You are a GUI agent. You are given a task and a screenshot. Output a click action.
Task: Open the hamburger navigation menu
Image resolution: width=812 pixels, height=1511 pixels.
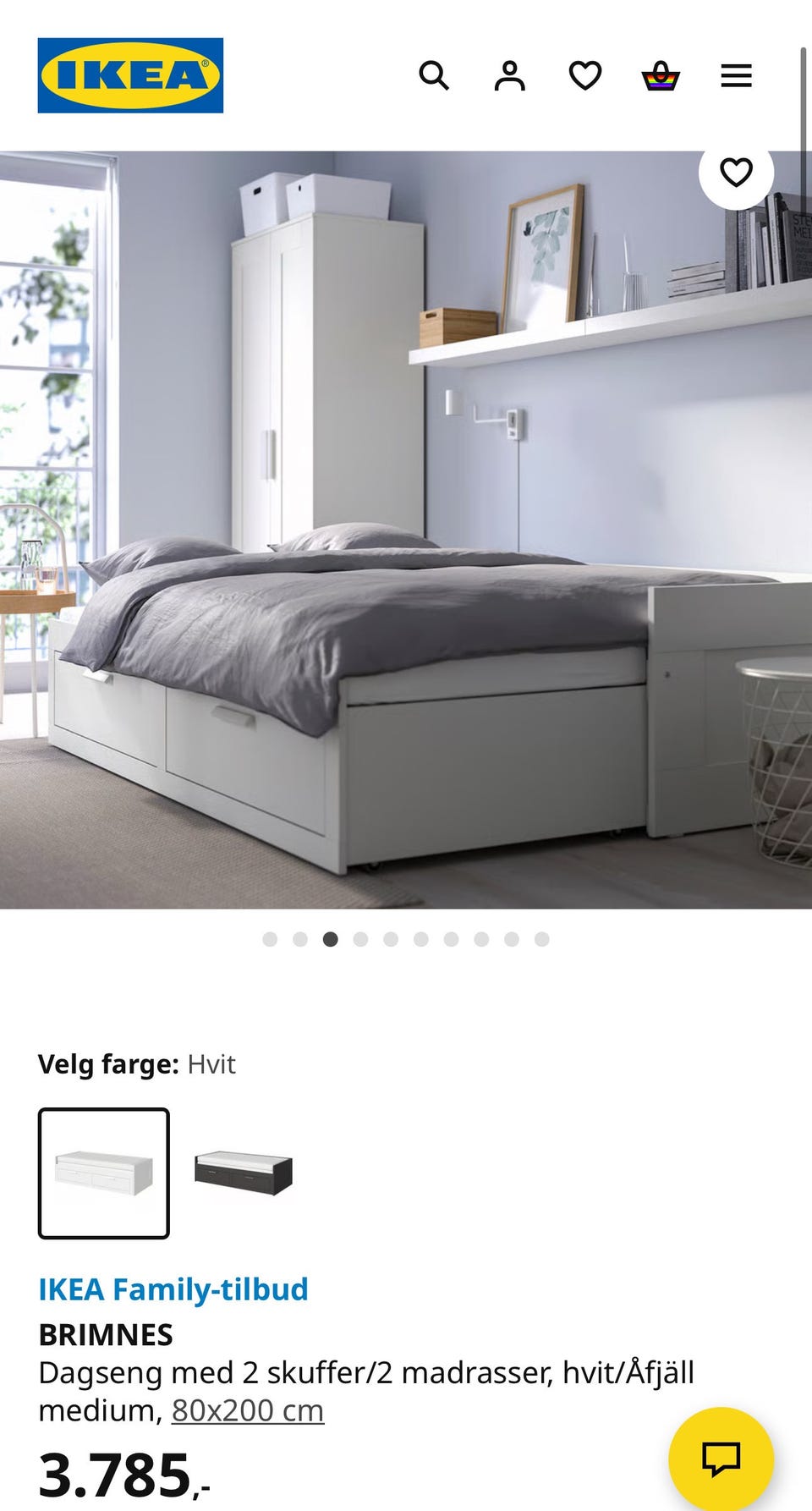click(737, 75)
